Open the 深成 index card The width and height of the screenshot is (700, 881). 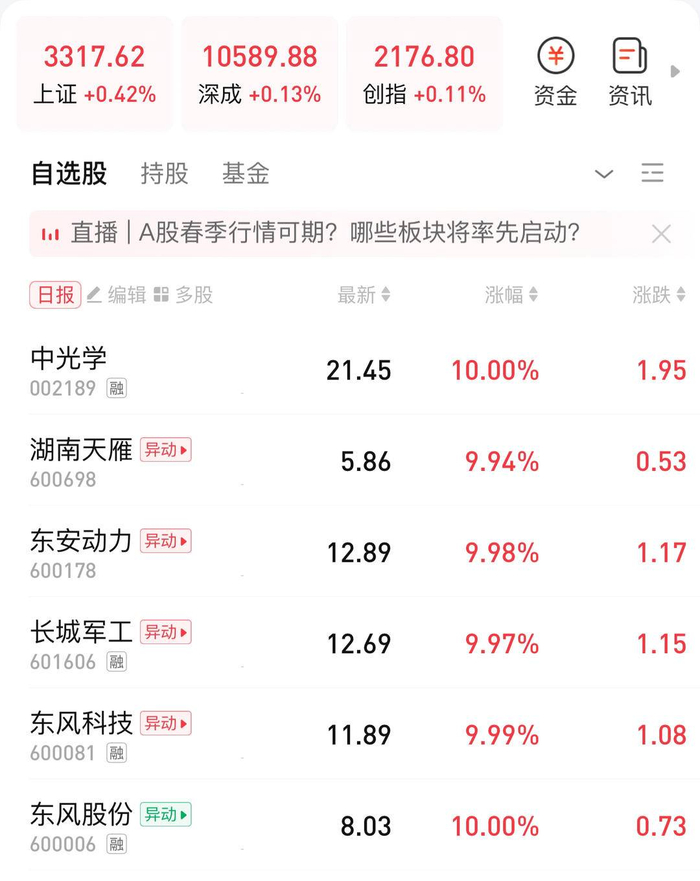tap(259, 74)
